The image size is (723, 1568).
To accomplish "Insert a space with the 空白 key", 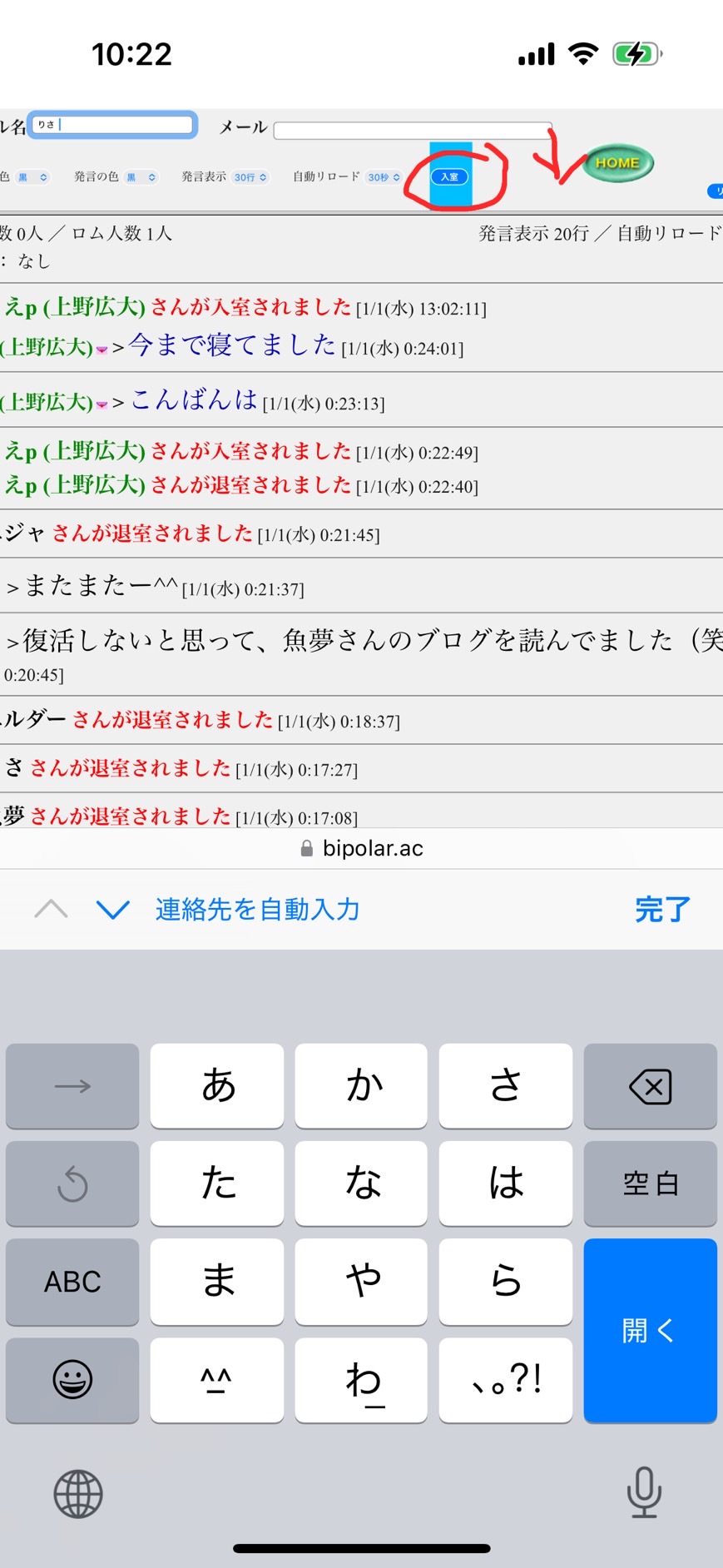I will [x=650, y=1183].
